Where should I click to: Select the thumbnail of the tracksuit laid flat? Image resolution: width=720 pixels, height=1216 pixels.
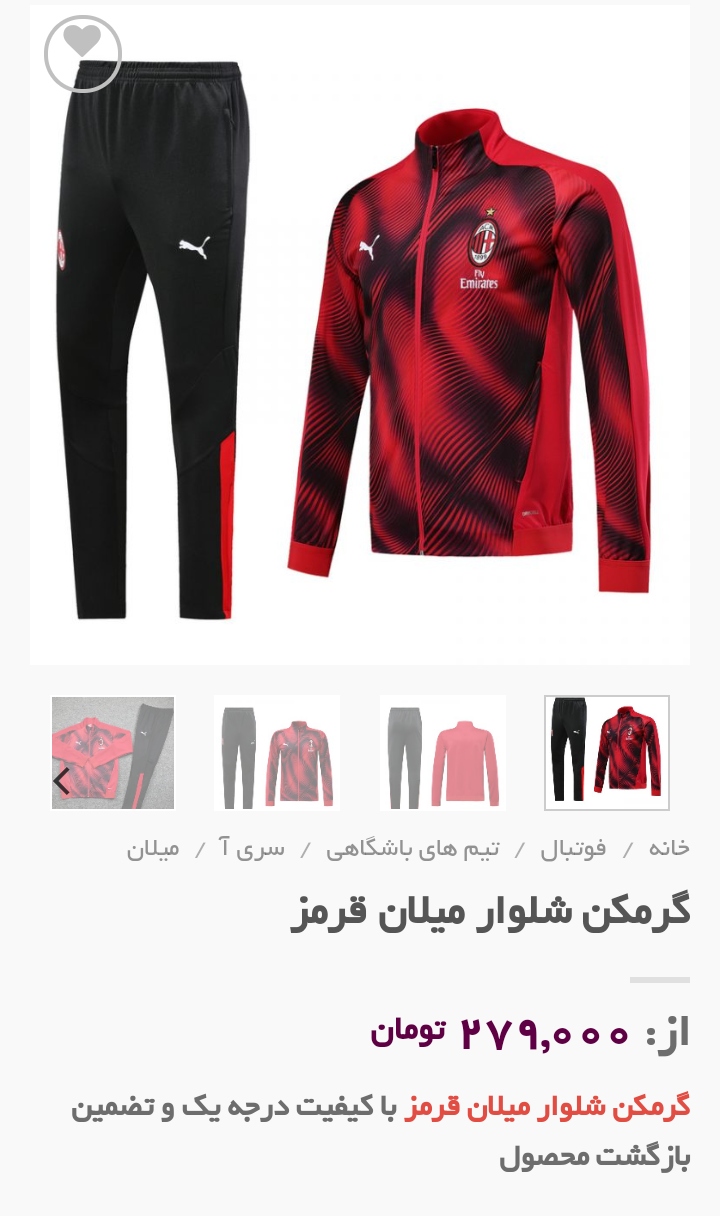coord(113,753)
